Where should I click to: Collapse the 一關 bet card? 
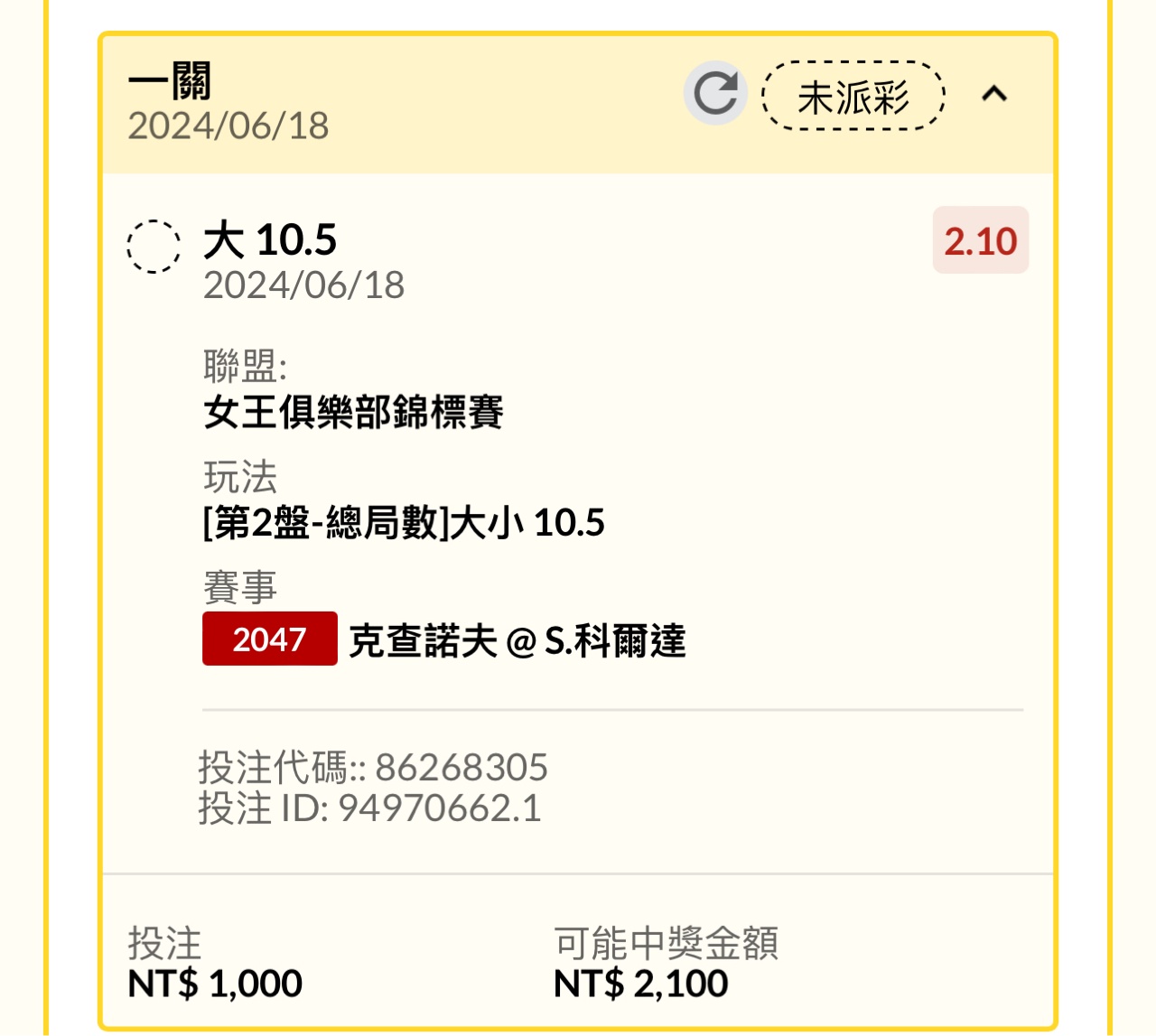994,94
